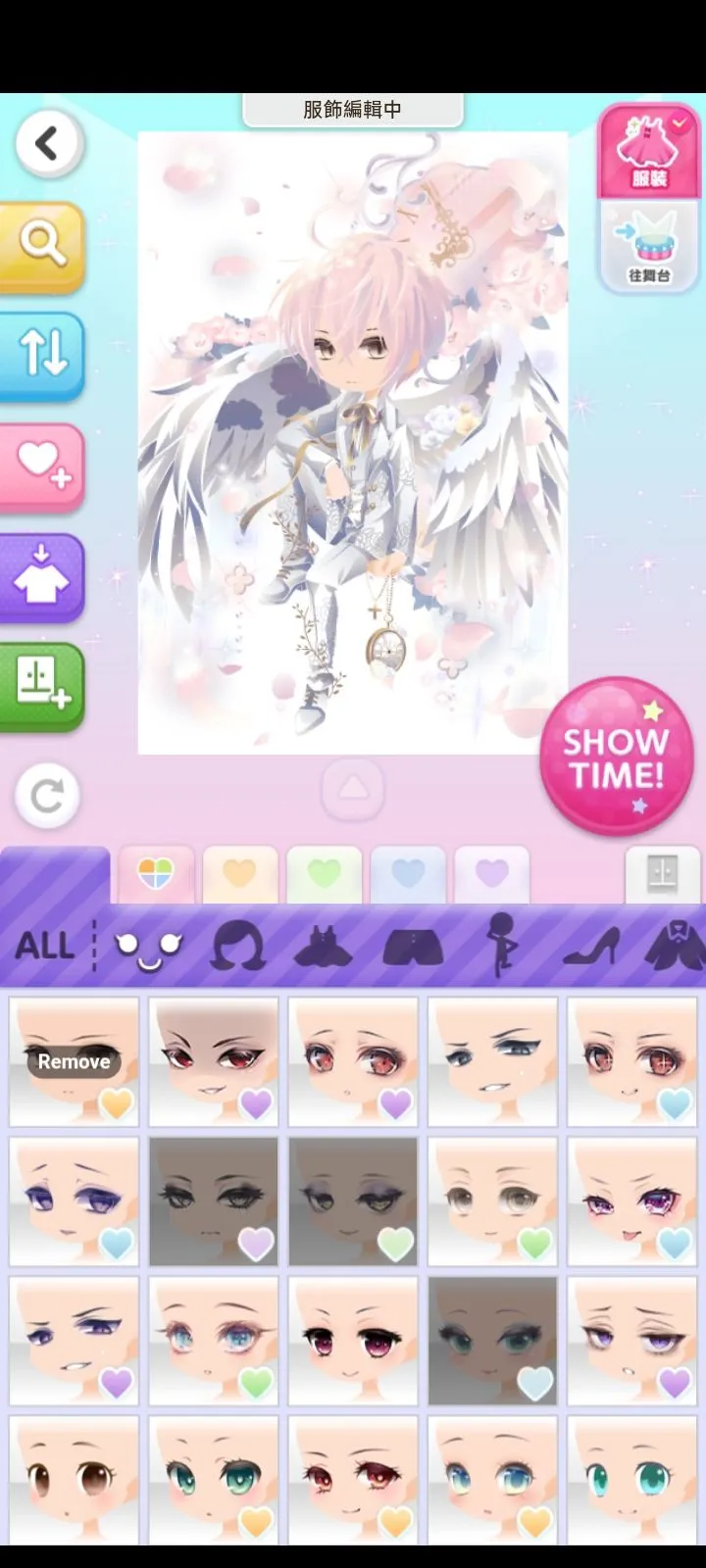
Task: Select the shoes category
Action: click(591, 947)
